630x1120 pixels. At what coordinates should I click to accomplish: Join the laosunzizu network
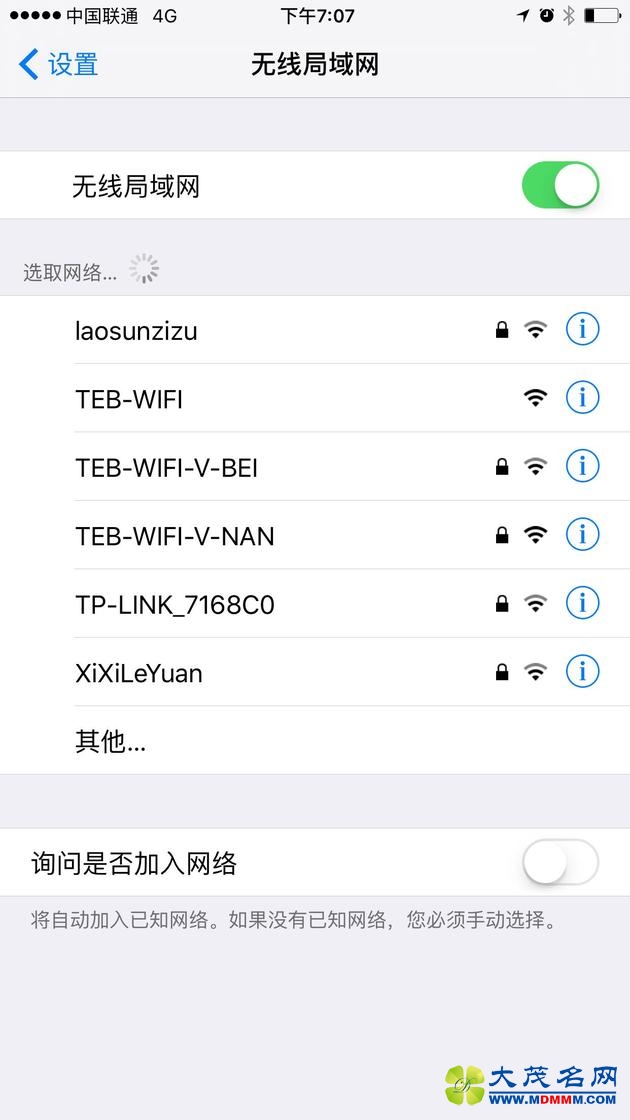point(136,330)
